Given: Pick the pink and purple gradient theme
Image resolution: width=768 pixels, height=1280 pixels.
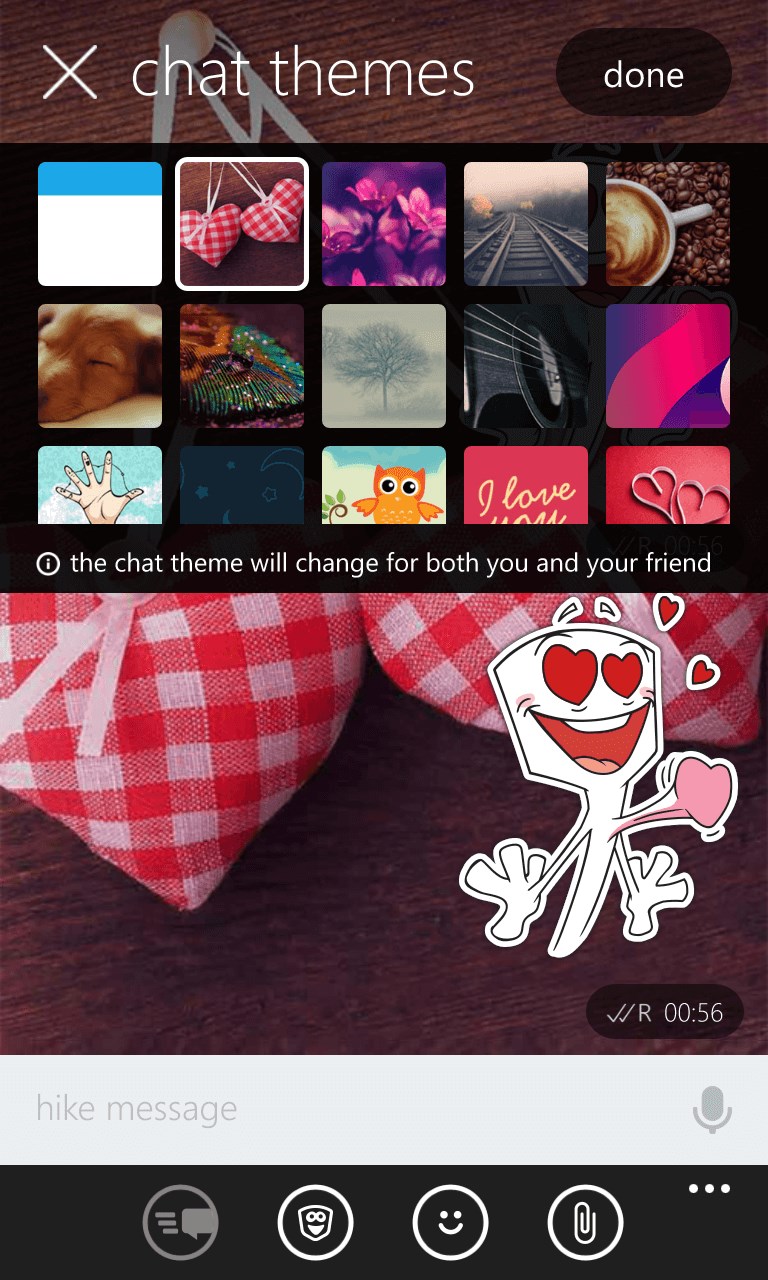Looking at the screenshot, I should 667,365.
